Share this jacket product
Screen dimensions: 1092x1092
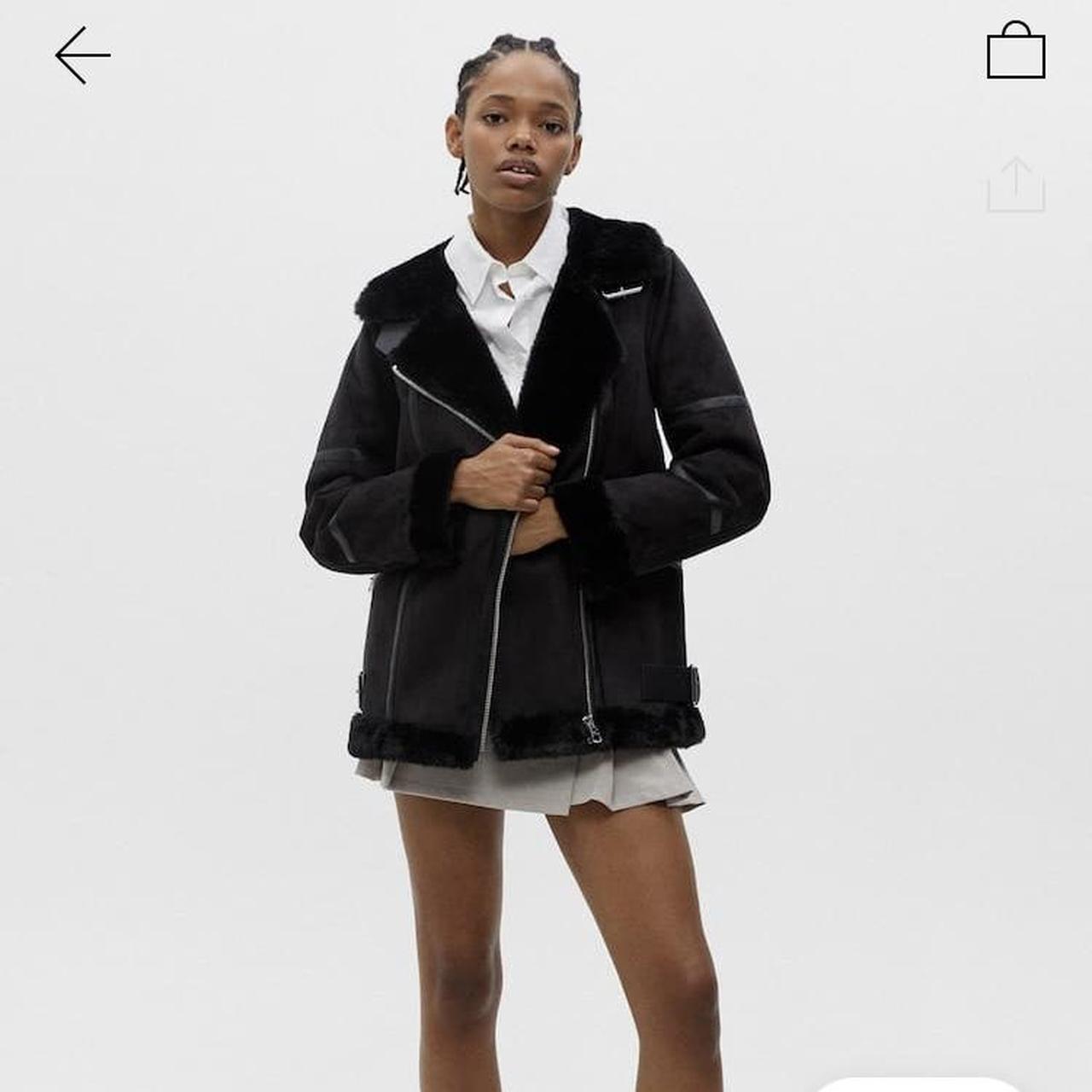(1015, 184)
